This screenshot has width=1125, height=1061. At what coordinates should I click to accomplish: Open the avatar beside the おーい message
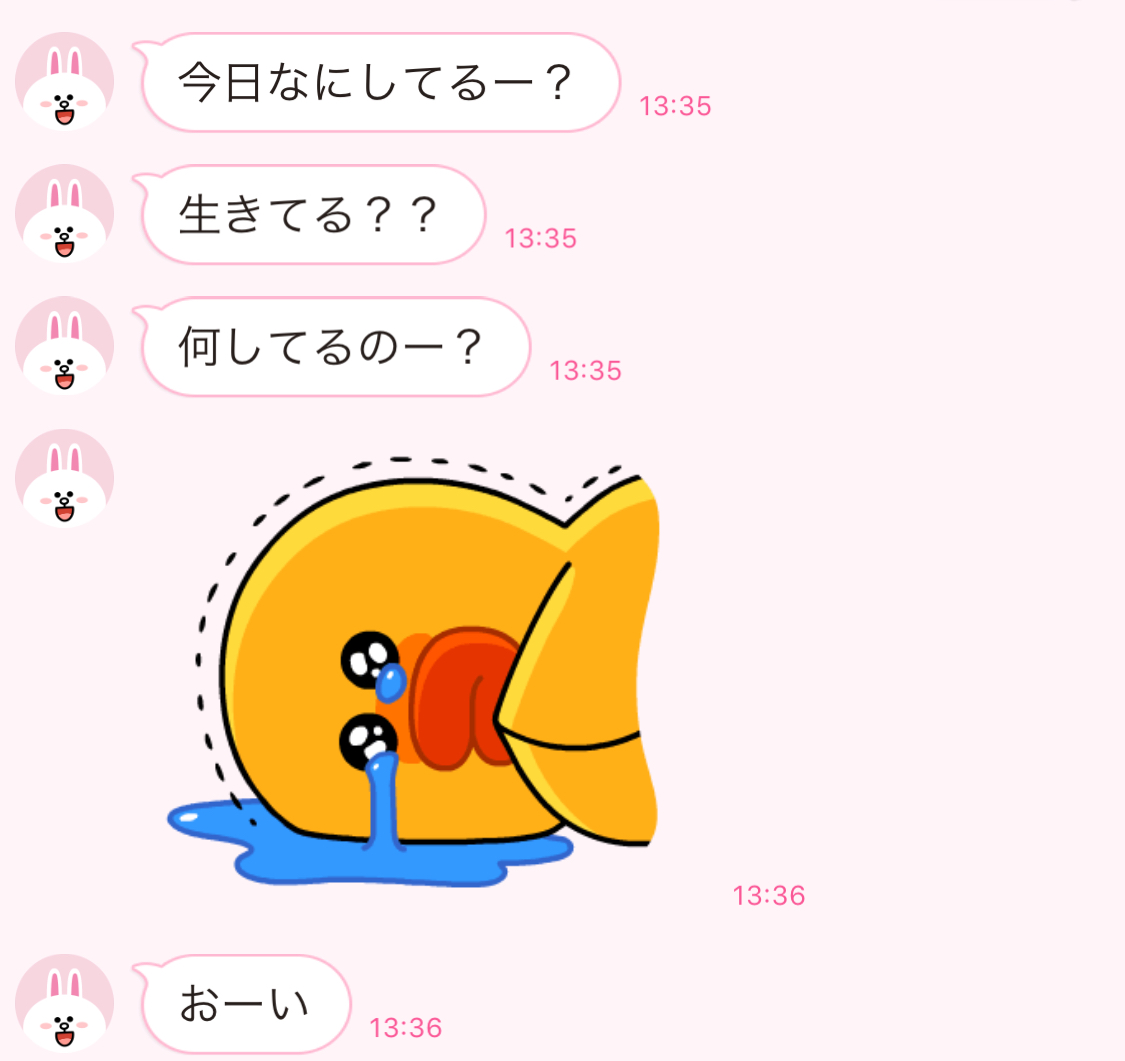[65, 1003]
